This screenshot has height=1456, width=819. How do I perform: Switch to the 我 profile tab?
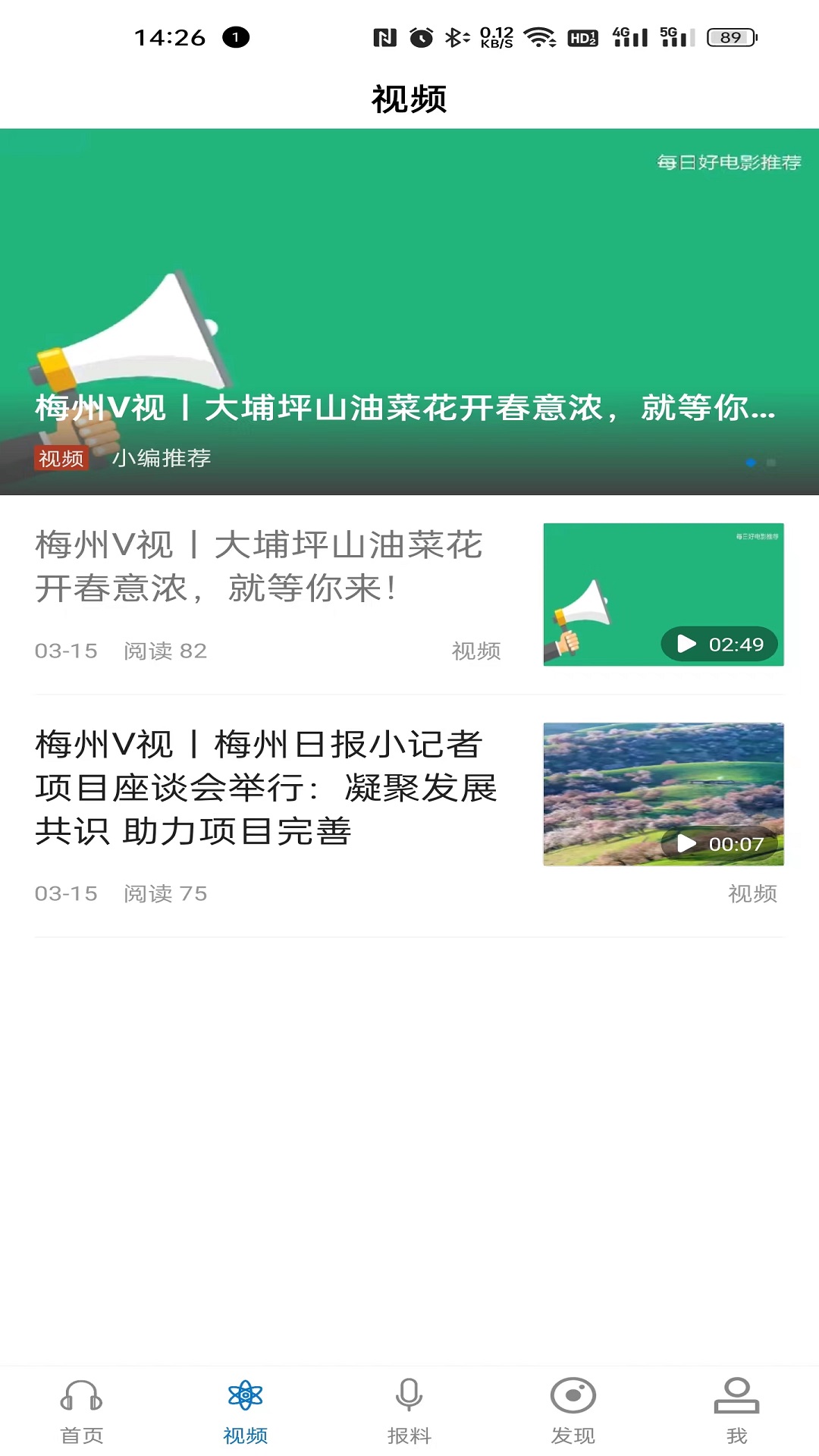coord(736,1411)
